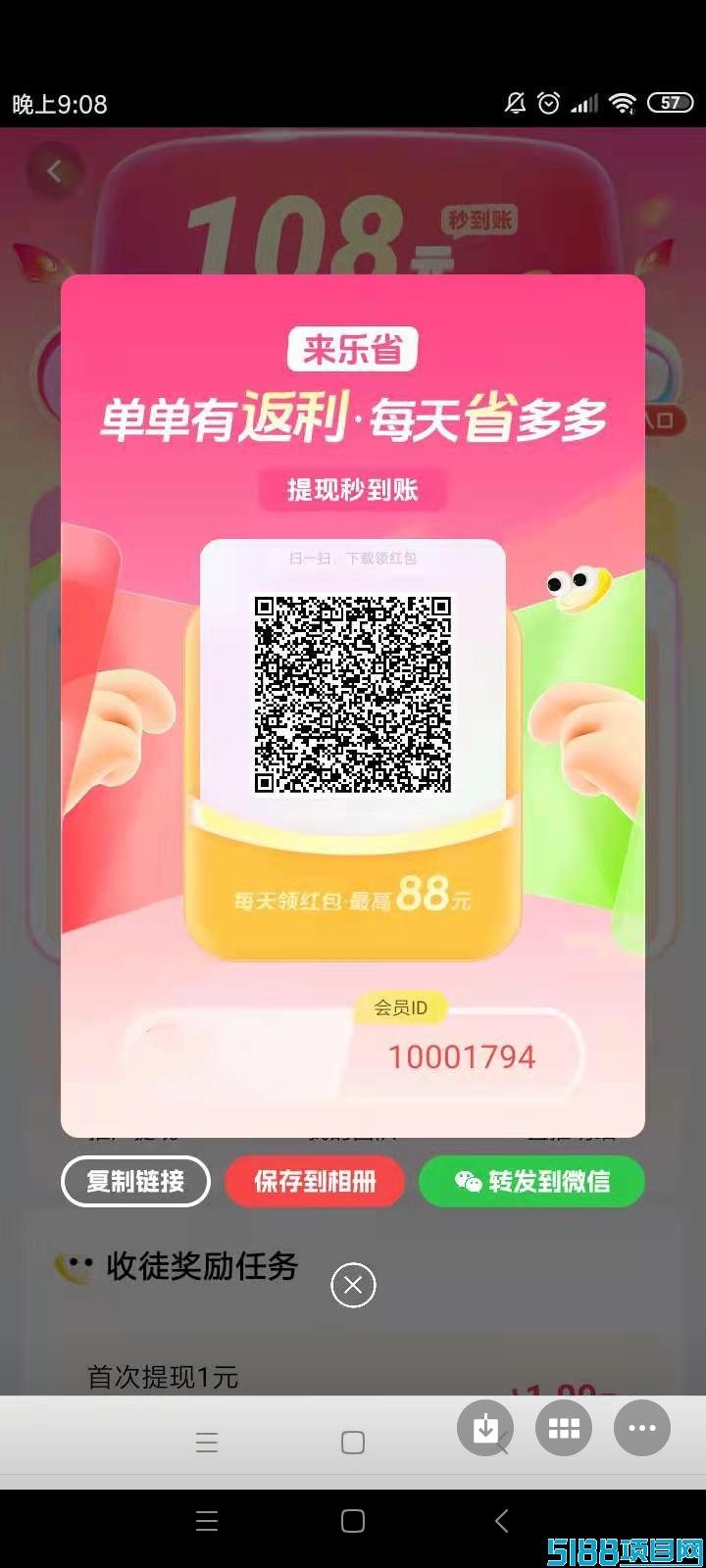Open the grid view icon
Viewport: 706px width, 1568px height.
click(x=564, y=1428)
